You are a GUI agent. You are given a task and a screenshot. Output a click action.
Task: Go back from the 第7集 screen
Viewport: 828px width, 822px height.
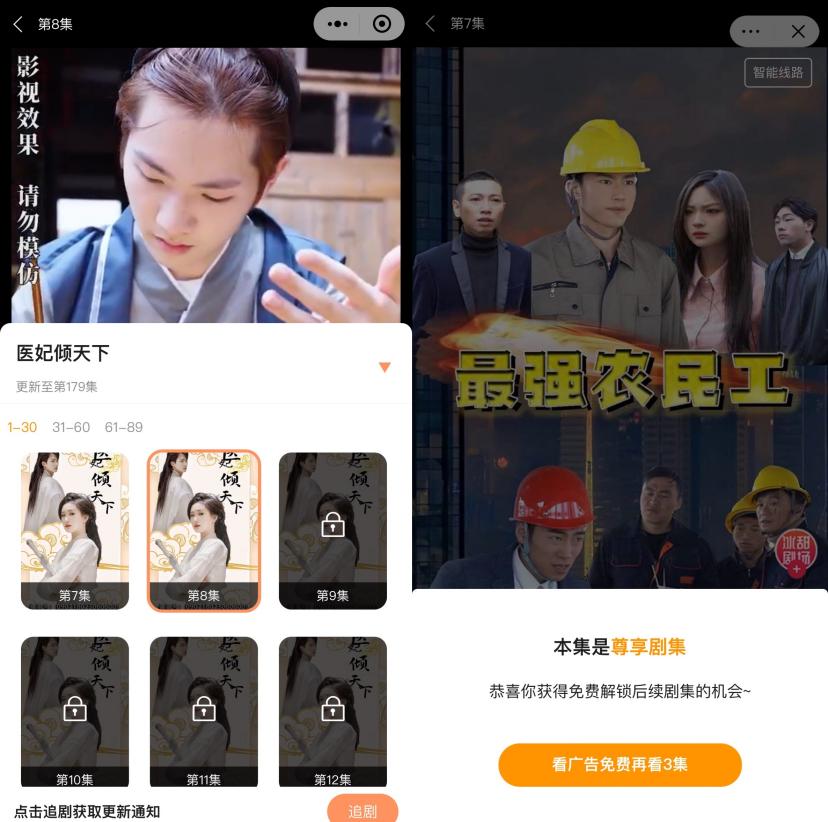[431, 23]
